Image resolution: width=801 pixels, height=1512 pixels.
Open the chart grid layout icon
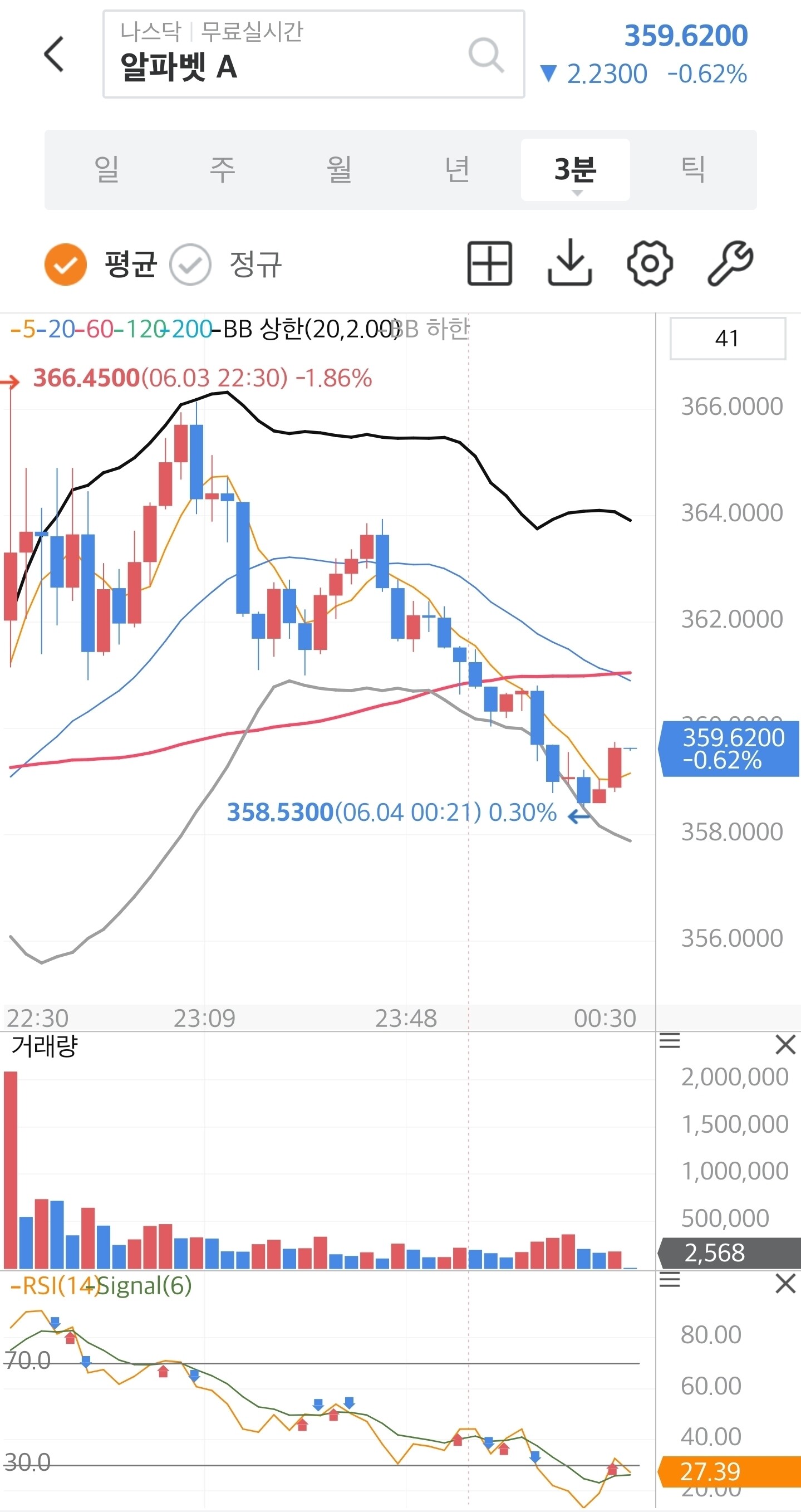(489, 263)
